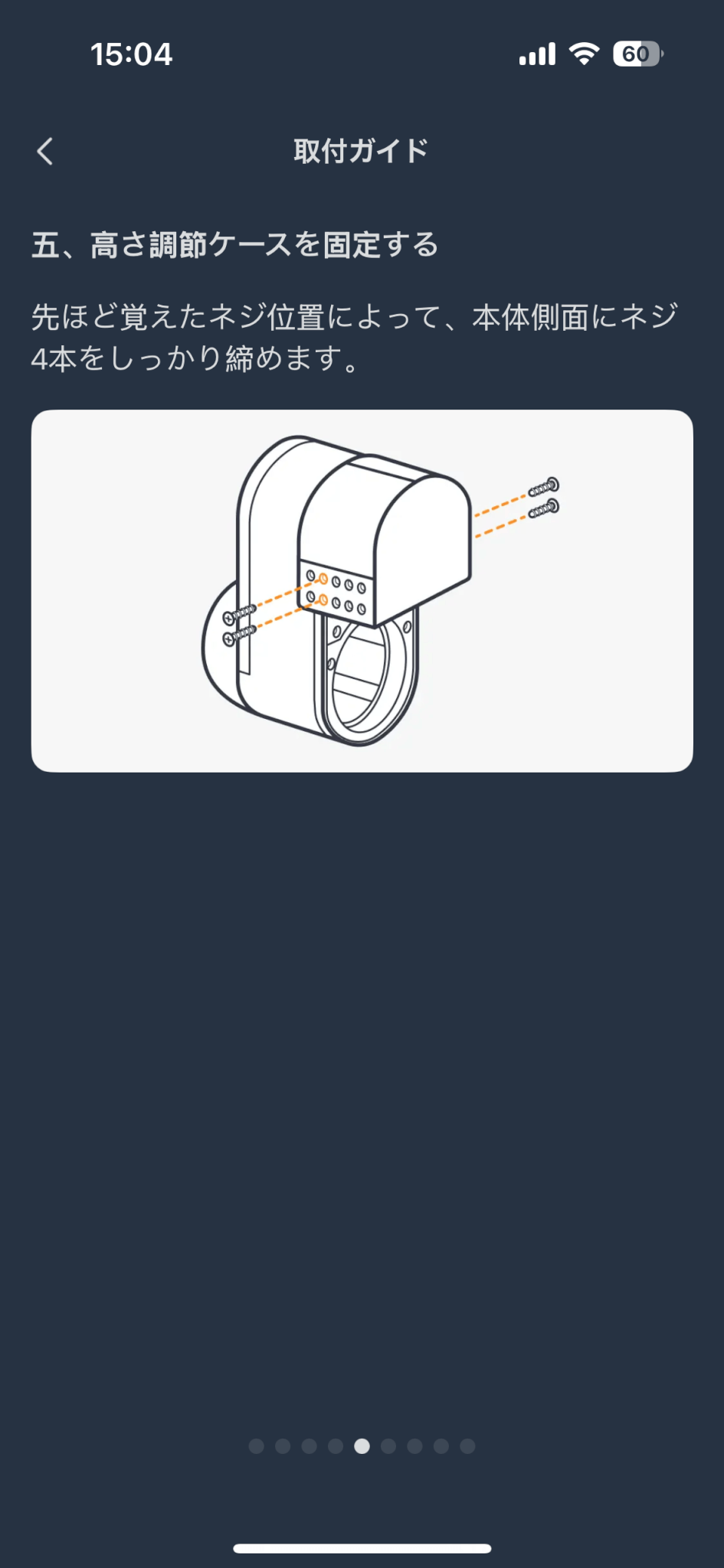The height and width of the screenshot is (1568, 724).
Task: Go back from the 取付ガイド screen
Action: pyautogui.click(x=45, y=151)
